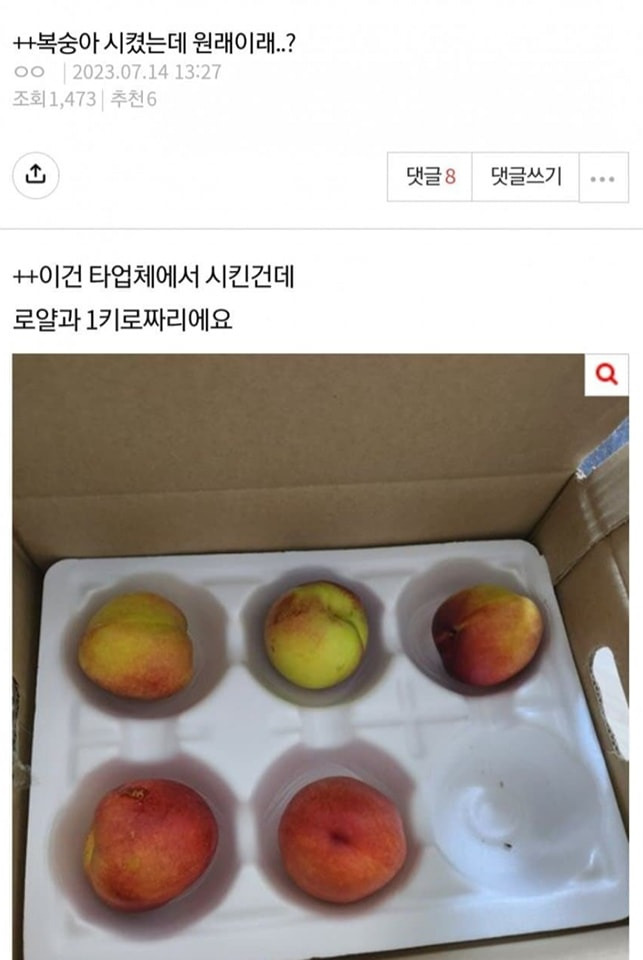Open the 댓글 8 comments list
Viewport: 643px width, 960px height.
coord(430,177)
